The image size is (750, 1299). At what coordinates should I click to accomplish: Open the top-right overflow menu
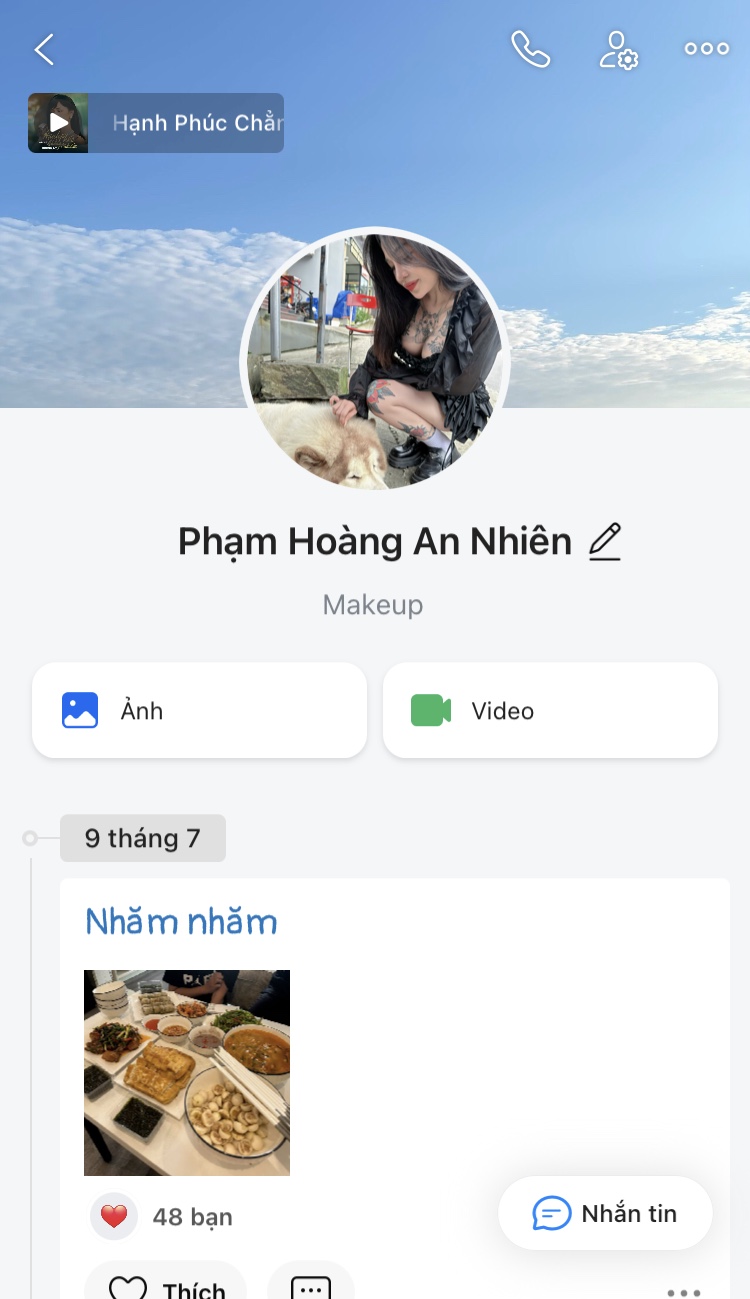(x=706, y=49)
